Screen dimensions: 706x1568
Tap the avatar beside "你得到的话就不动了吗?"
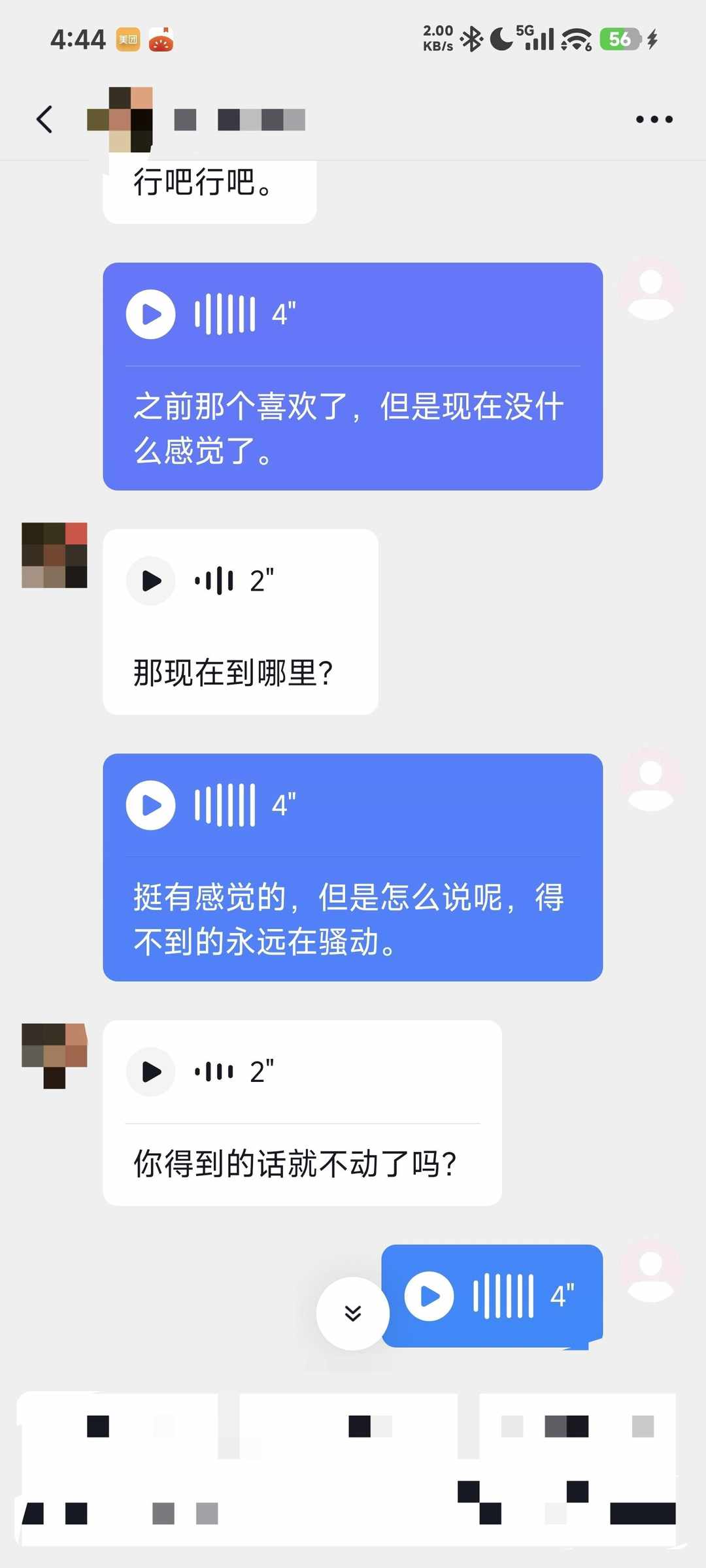[54, 1055]
